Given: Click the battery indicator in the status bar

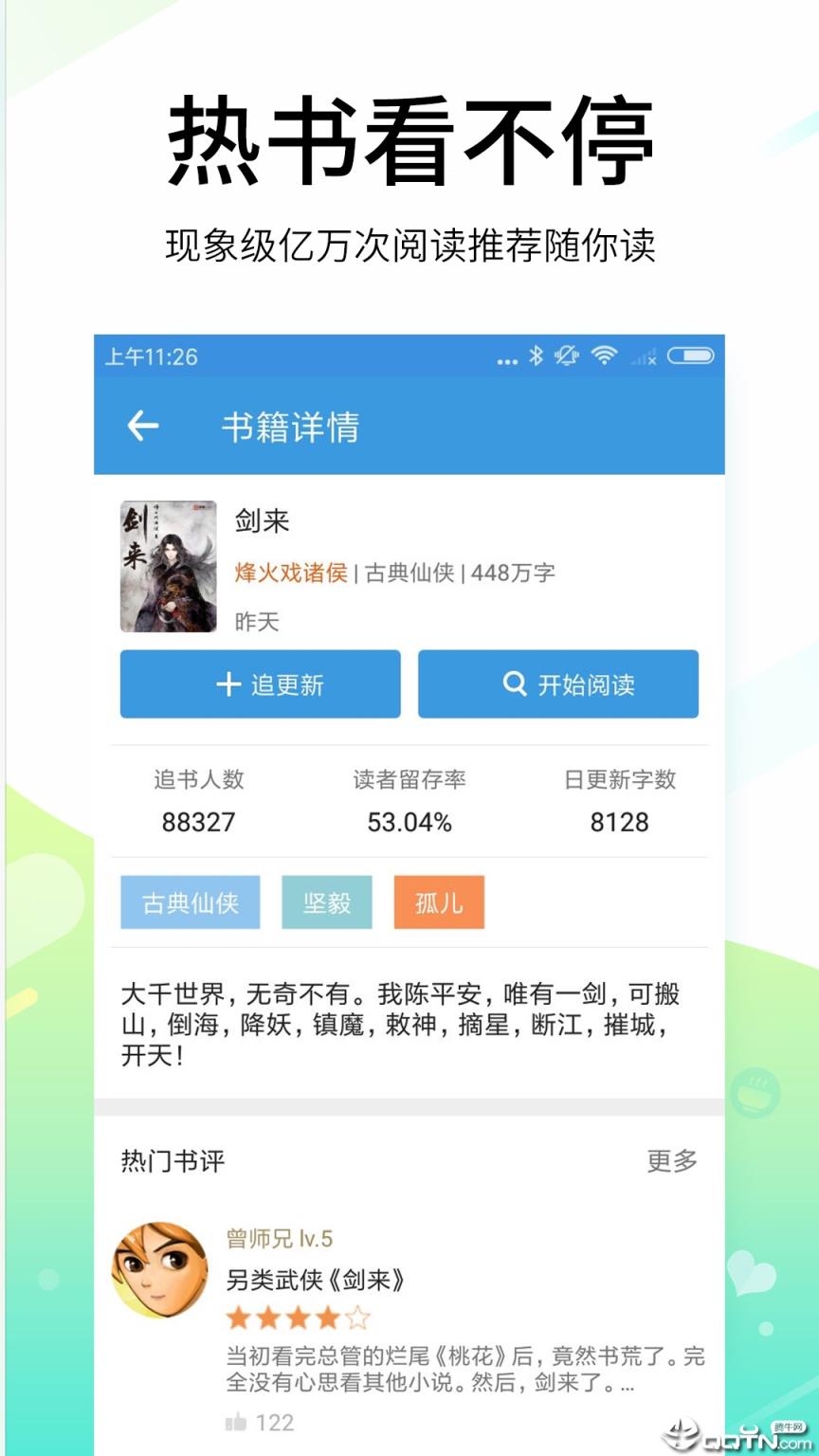Looking at the screenshot, I should point(691,355).
